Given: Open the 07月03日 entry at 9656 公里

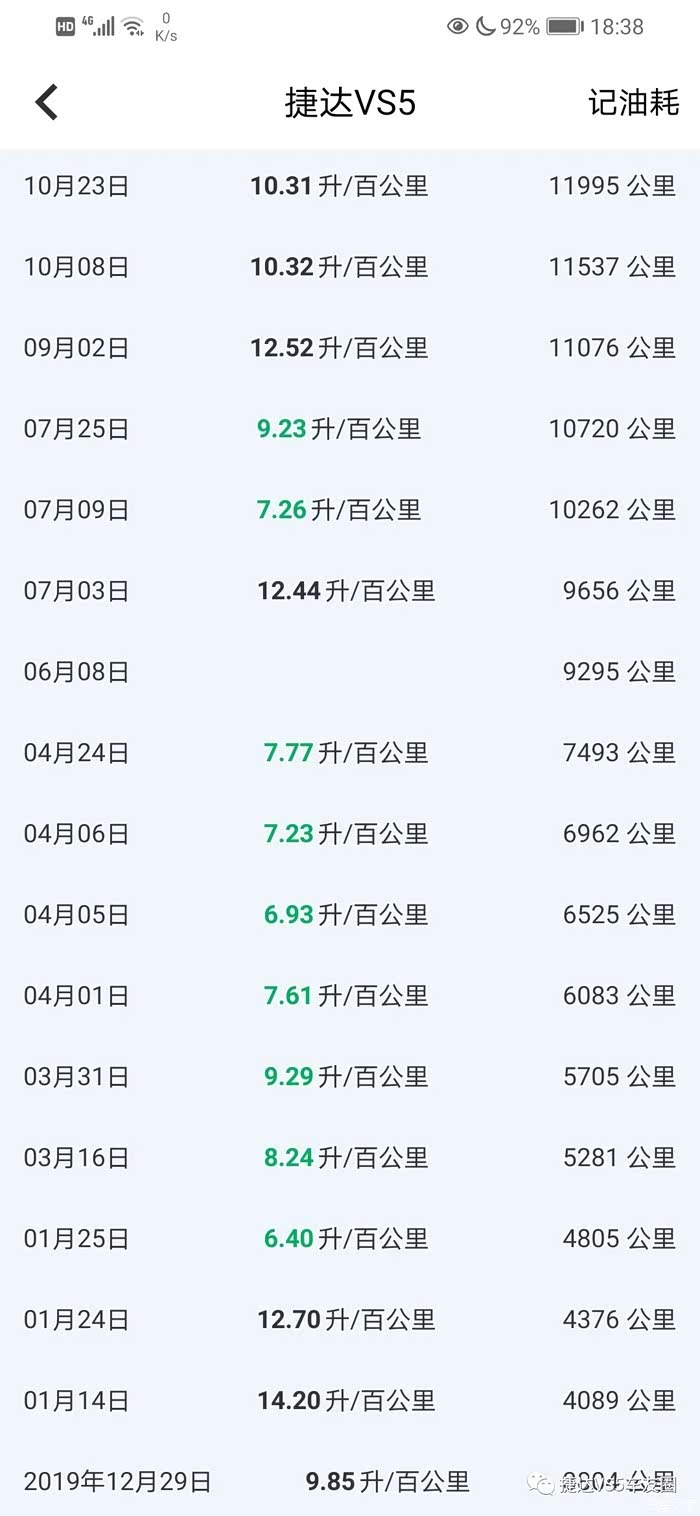Looking at the screenshot, I should click(x=350, y=591).
